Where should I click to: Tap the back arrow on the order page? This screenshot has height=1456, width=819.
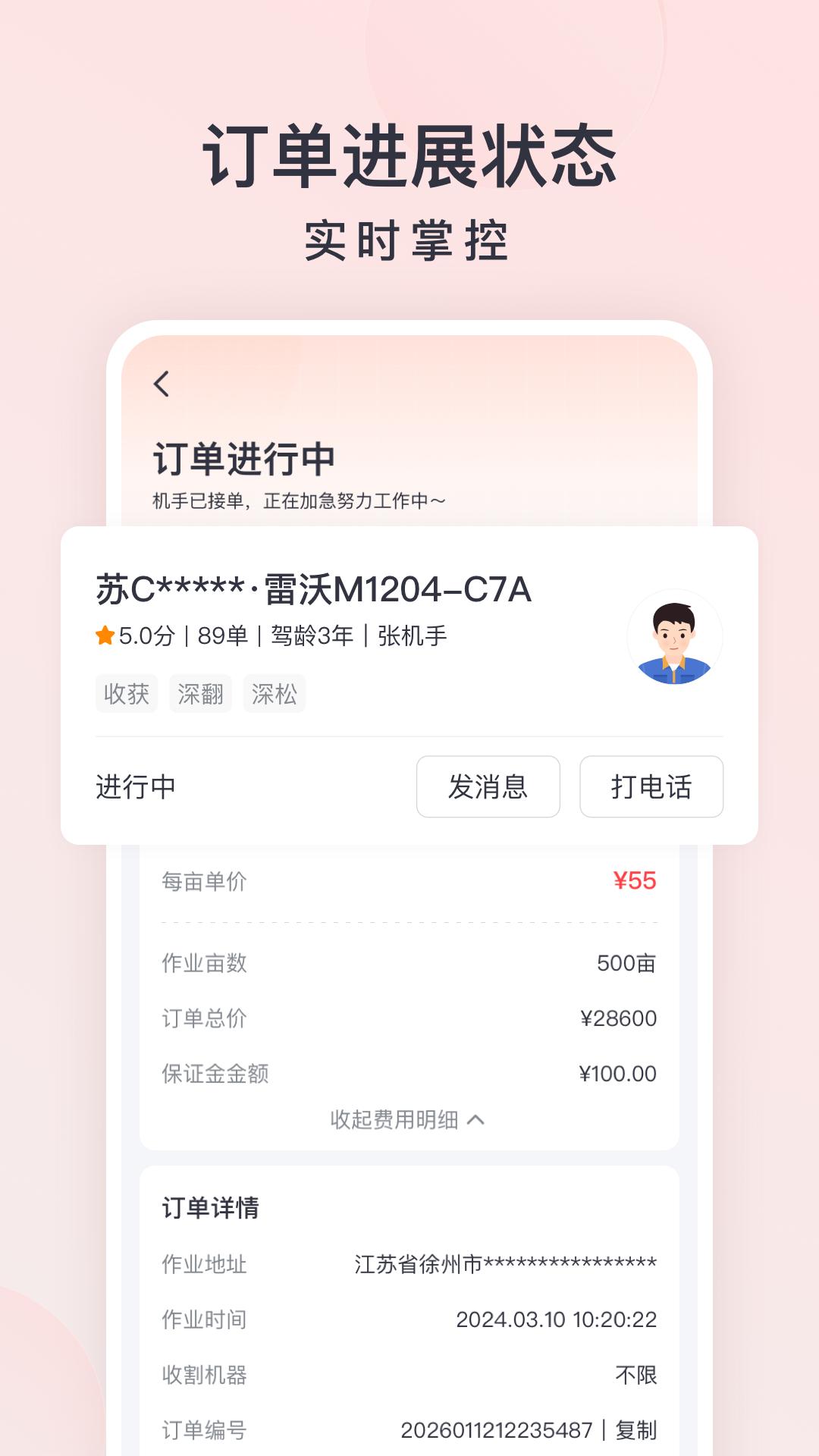click(x=161, y=385)
